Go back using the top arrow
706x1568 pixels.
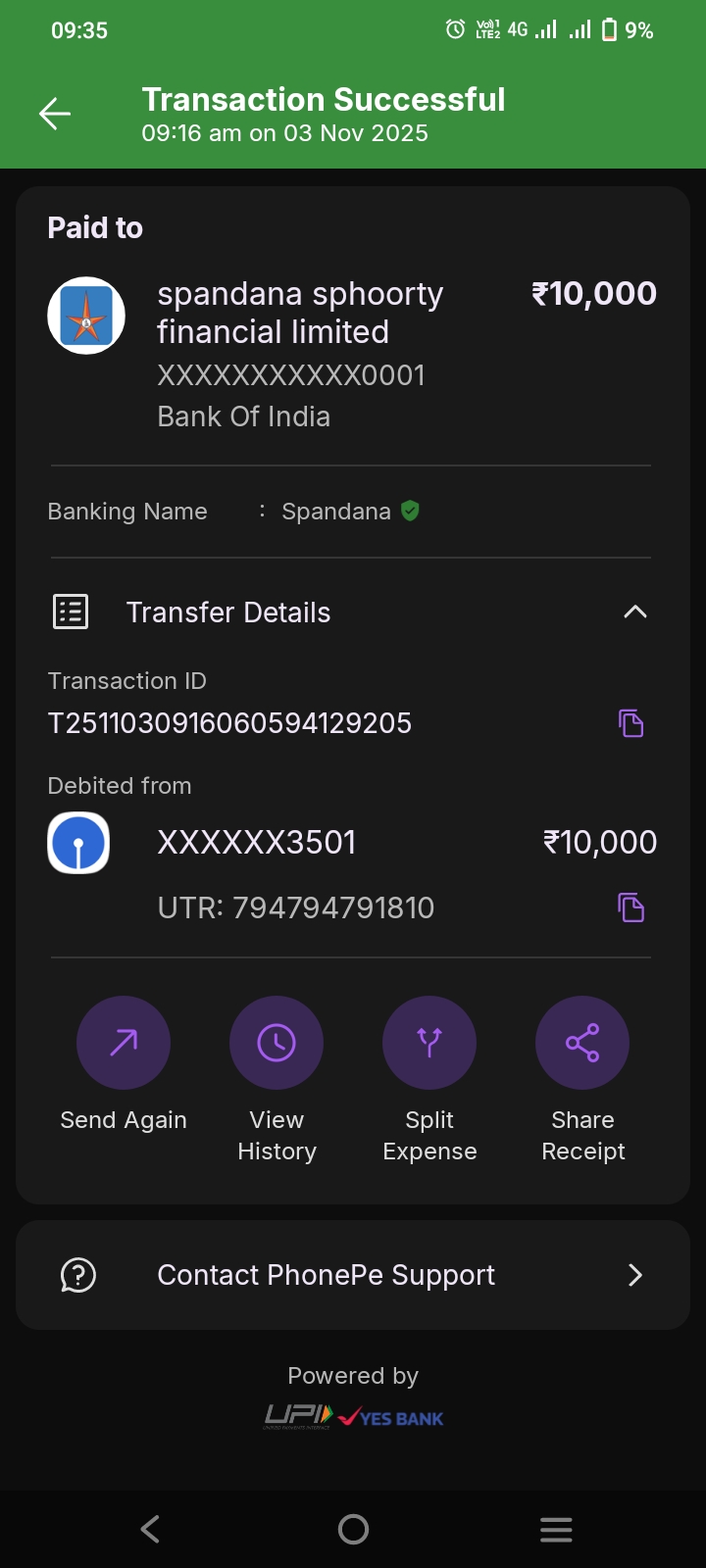[55, 114]
